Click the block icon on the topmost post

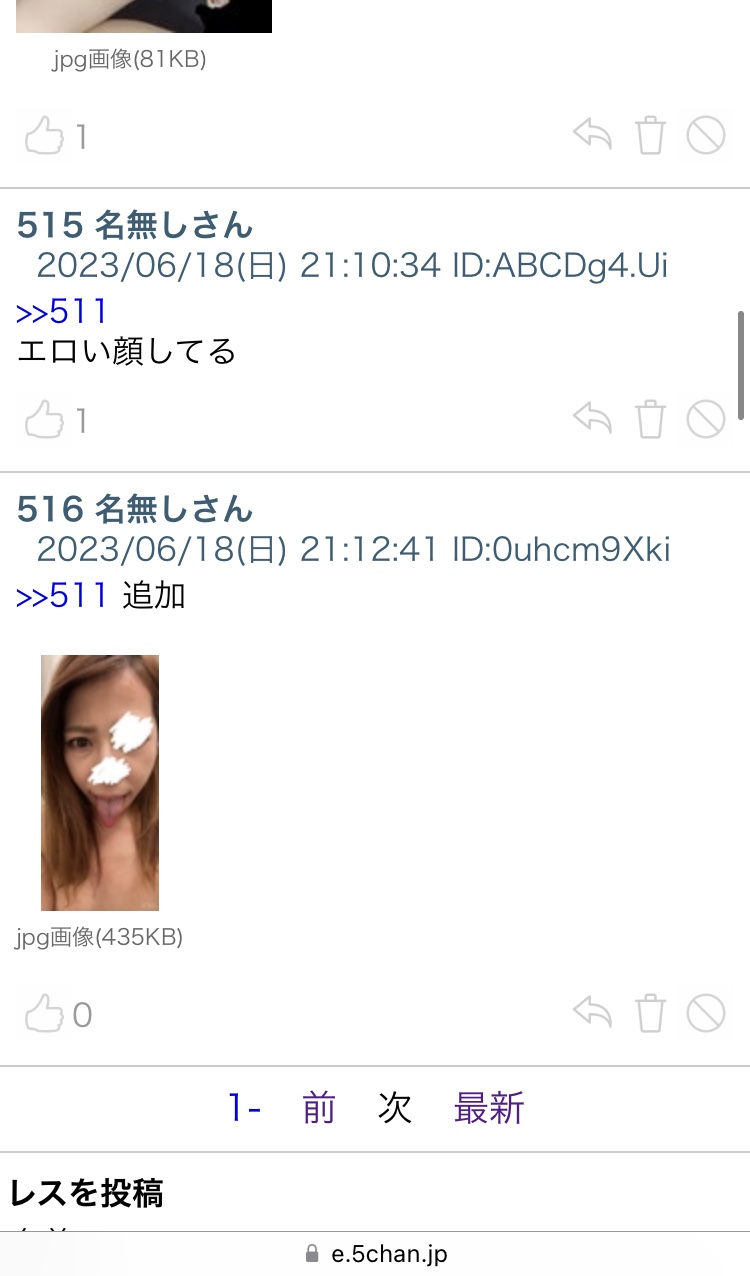(707, 135)
